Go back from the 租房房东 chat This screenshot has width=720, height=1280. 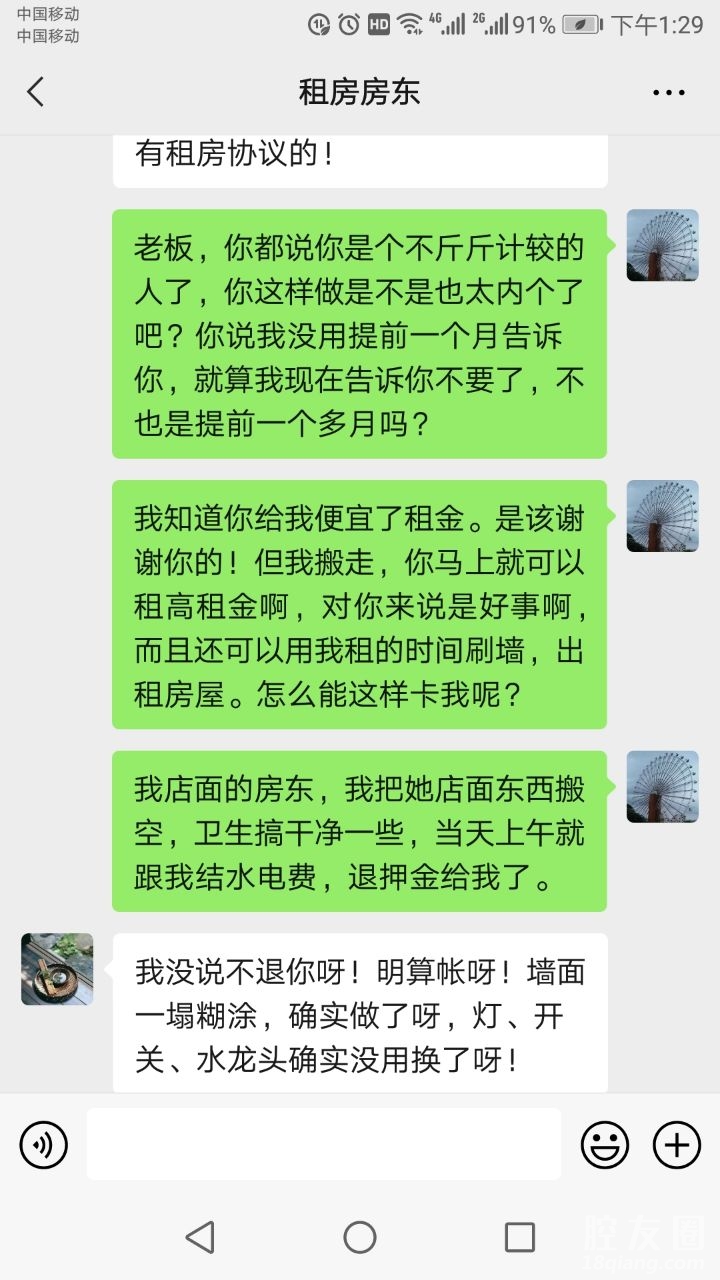(36, 92)
